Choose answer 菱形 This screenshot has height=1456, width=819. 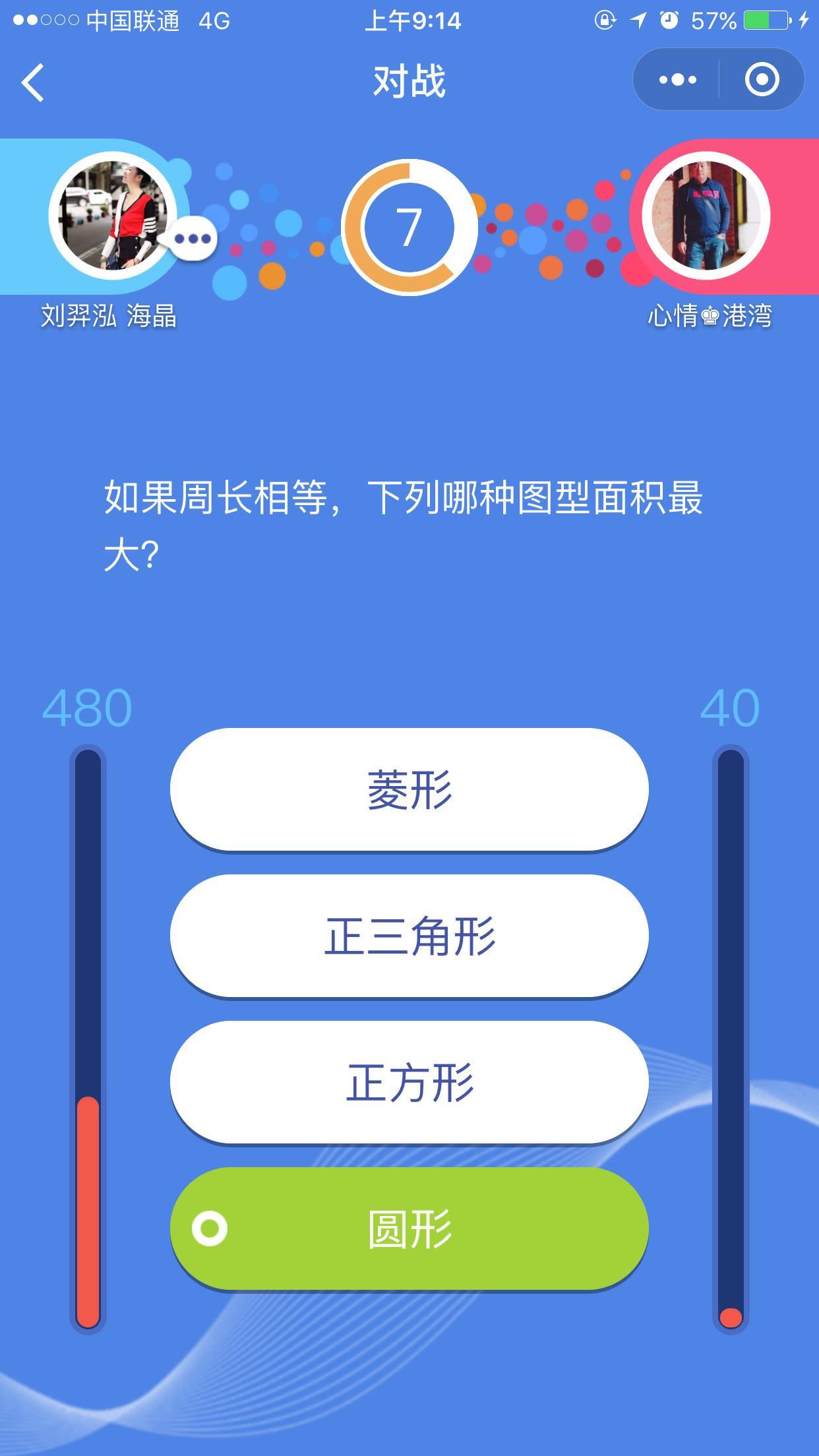coord(409,789)
